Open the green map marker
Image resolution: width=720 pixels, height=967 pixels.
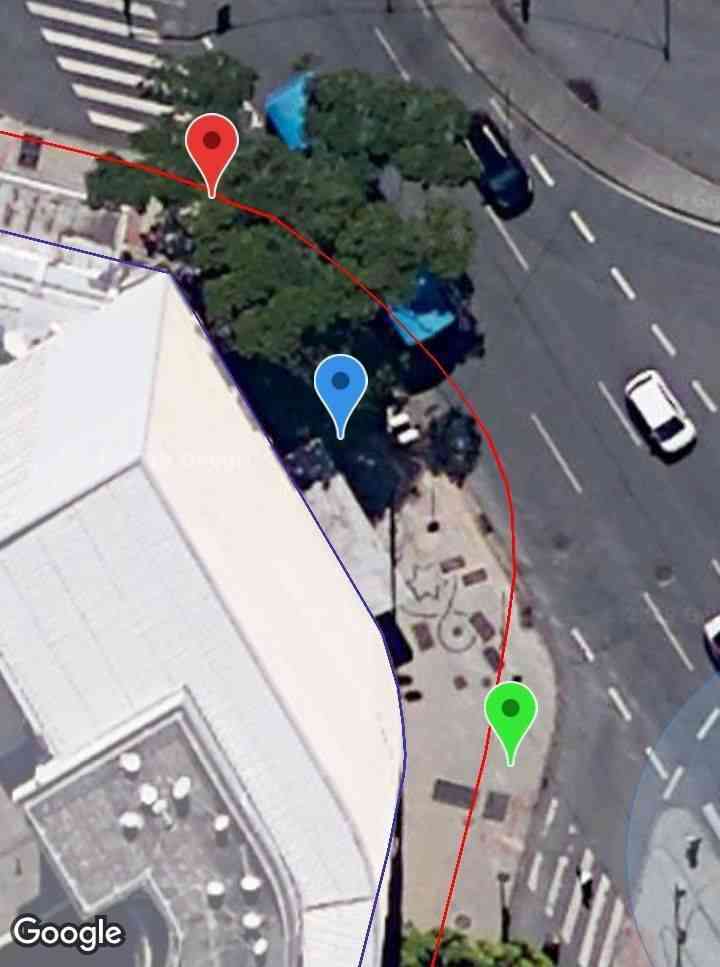(511, 714)
